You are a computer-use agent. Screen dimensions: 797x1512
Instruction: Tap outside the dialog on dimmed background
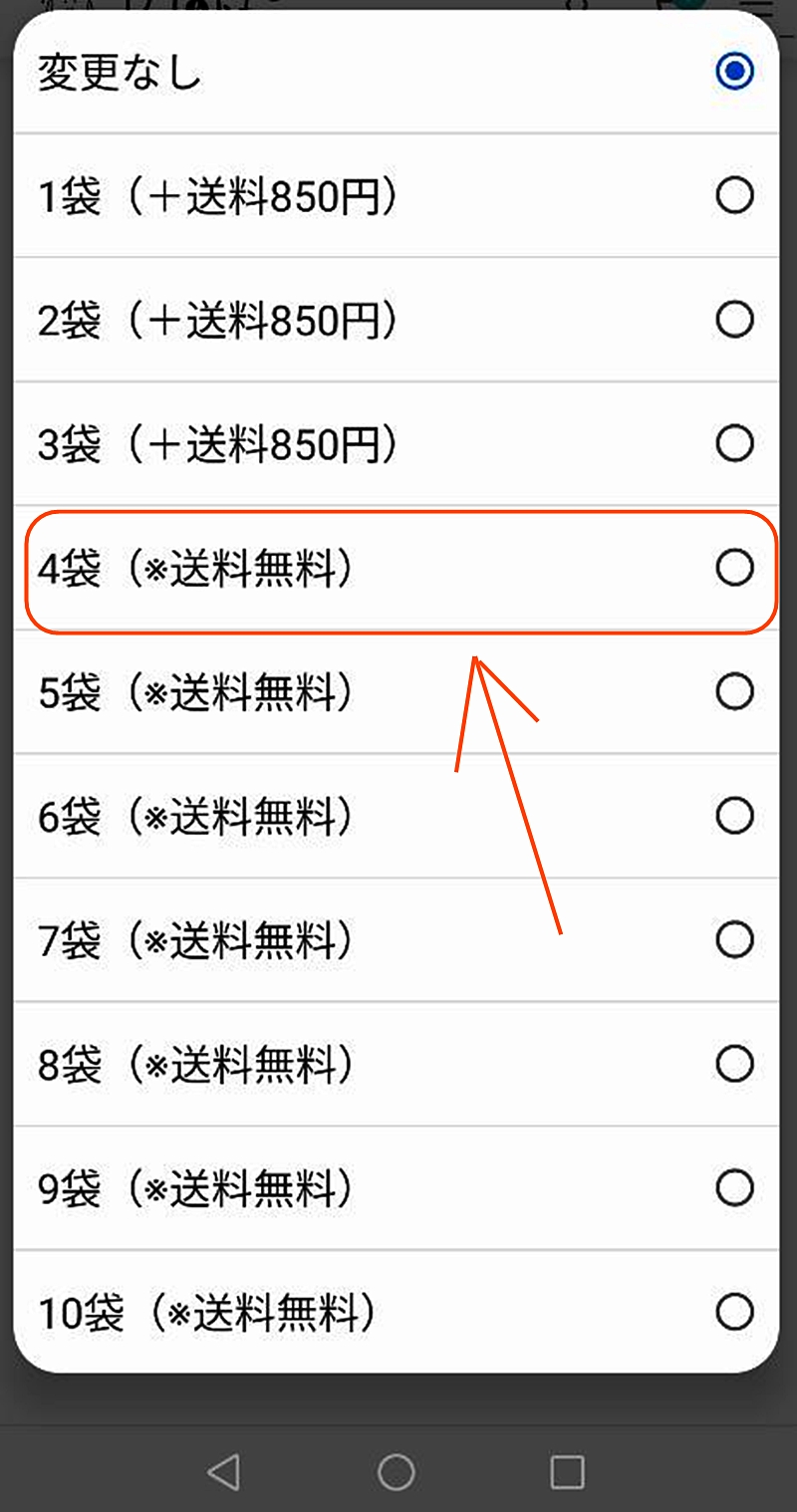[x=398, y=1402]
